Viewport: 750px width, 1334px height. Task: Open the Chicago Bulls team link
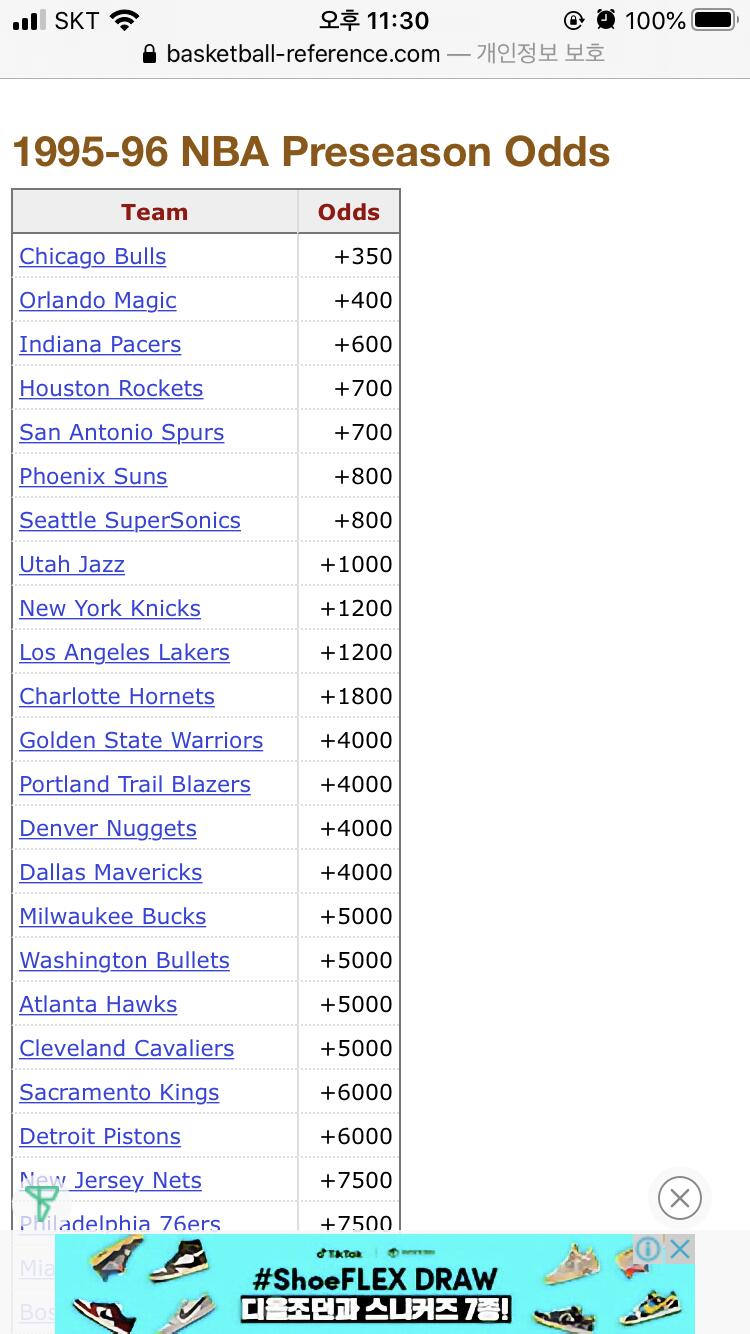click(x=93, y=256)
